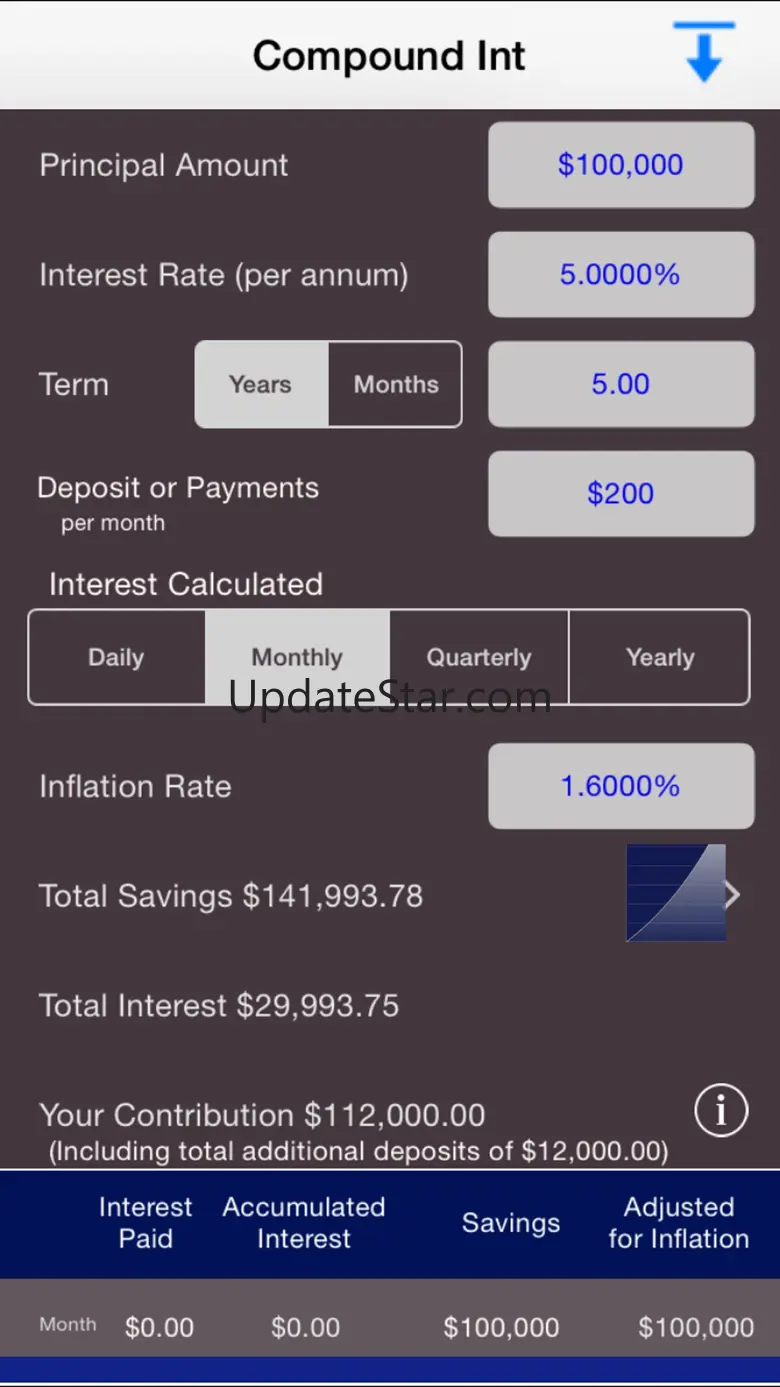Screen dimensions: 780x1387
Task: Choose Monthly interest calculation
Action: point(297,658)
